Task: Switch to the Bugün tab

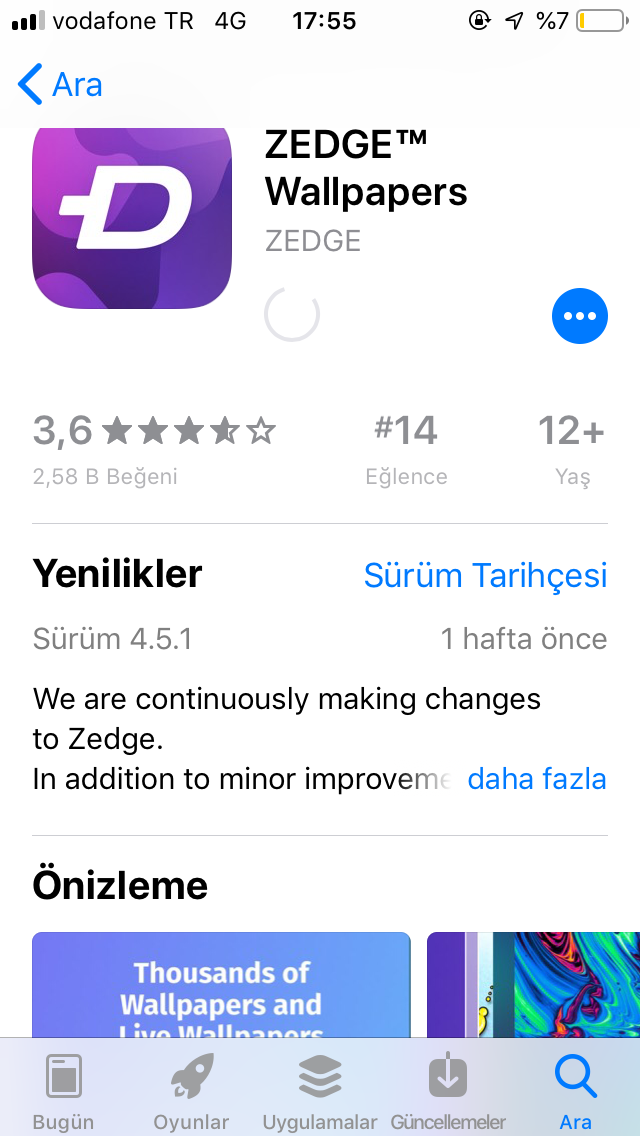Action: tap(63, 1090)
